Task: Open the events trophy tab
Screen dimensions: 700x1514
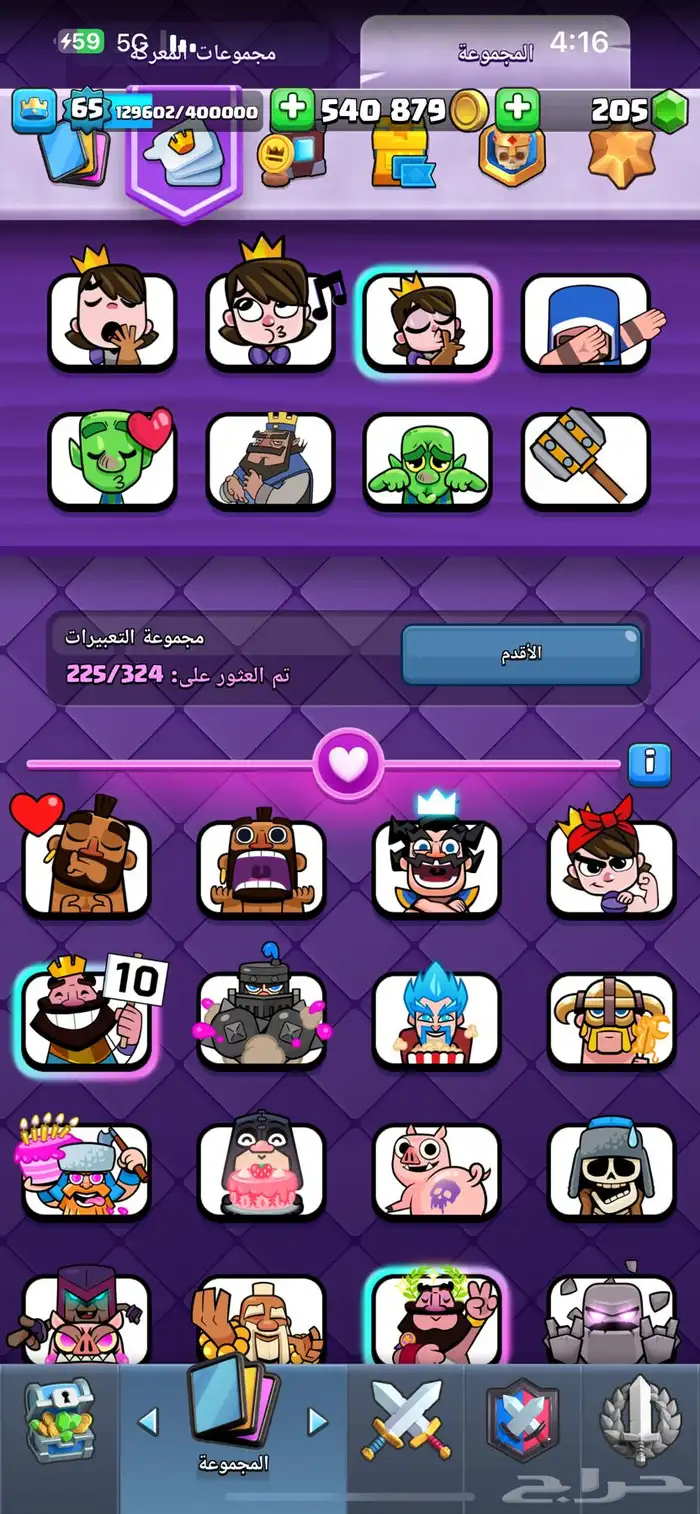Action: click(x=640, y=1420)
